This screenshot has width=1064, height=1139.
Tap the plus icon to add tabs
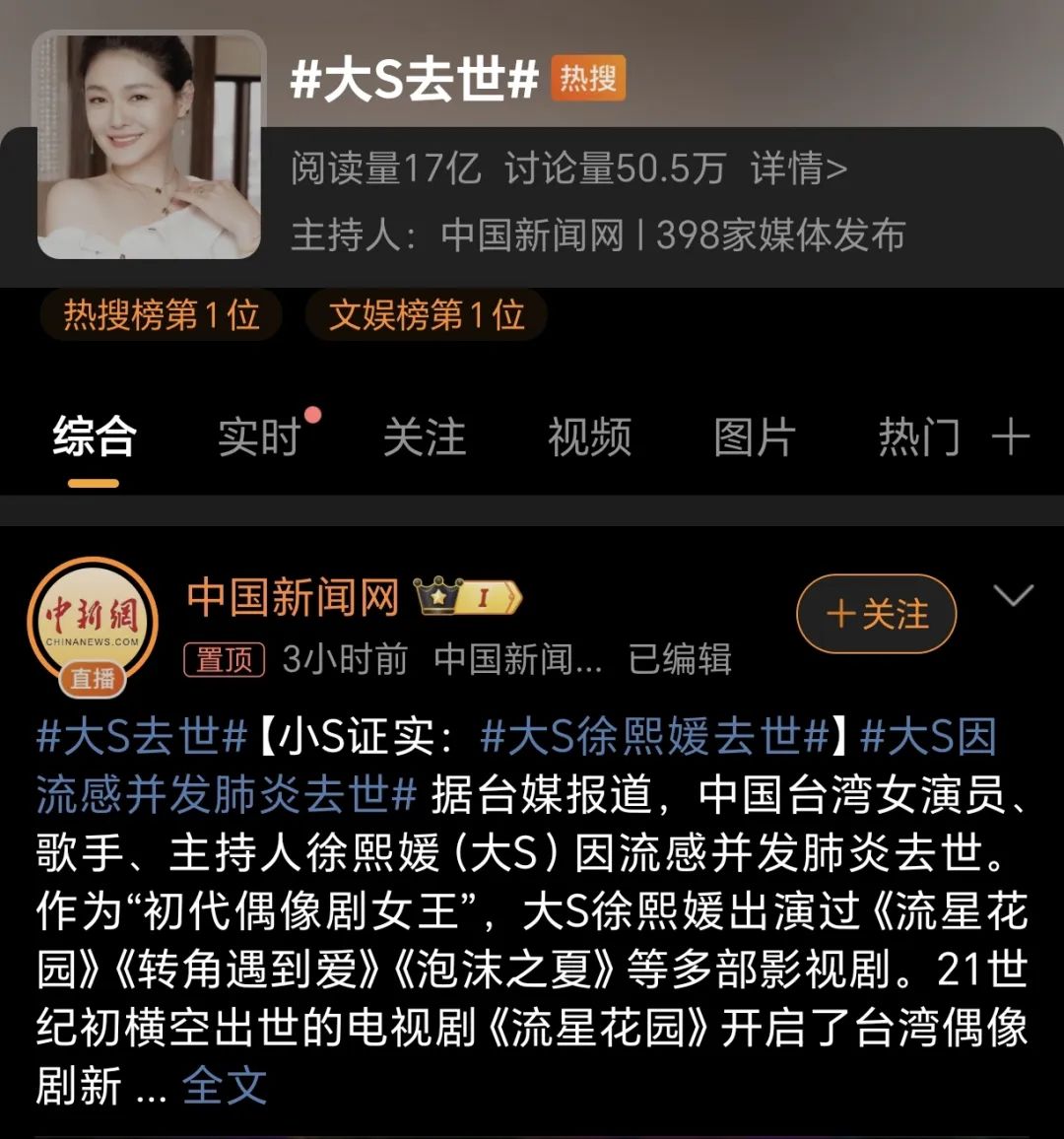(1010, 436)
